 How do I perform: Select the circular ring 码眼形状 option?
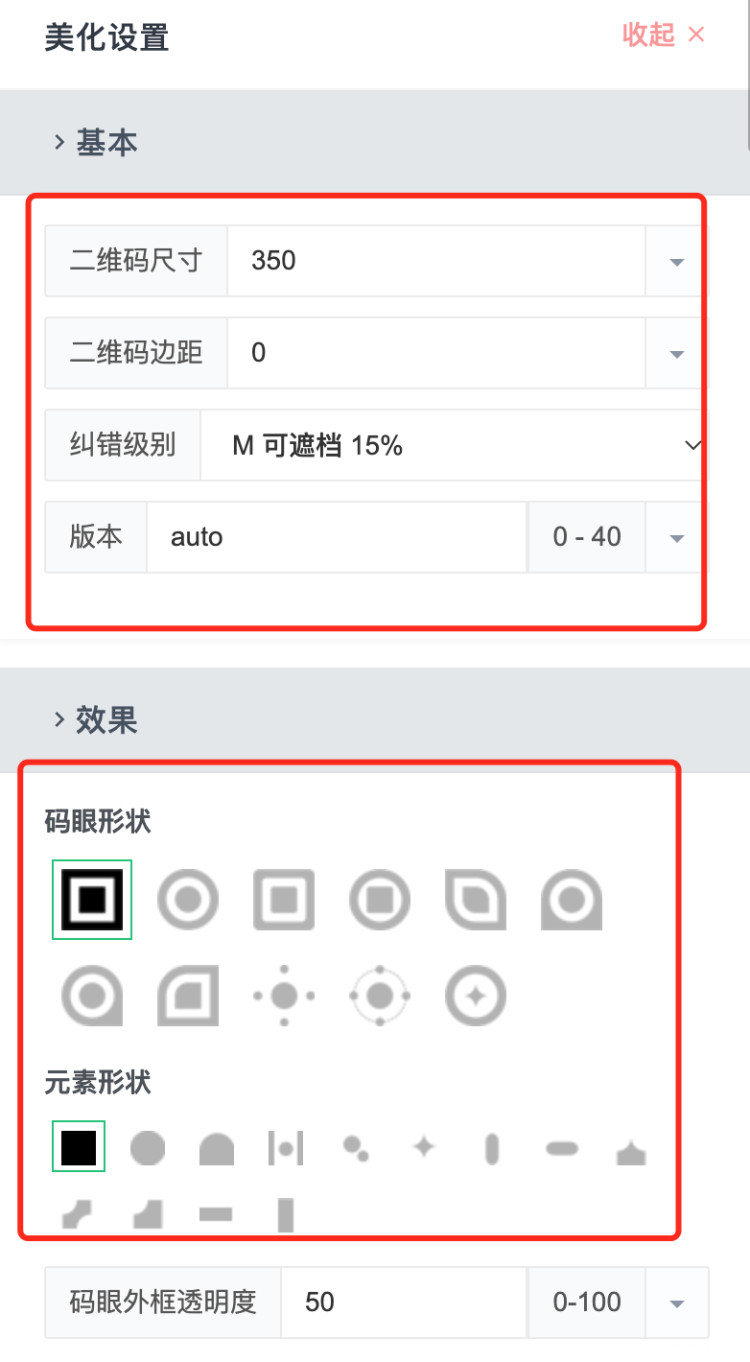(188, 899)
